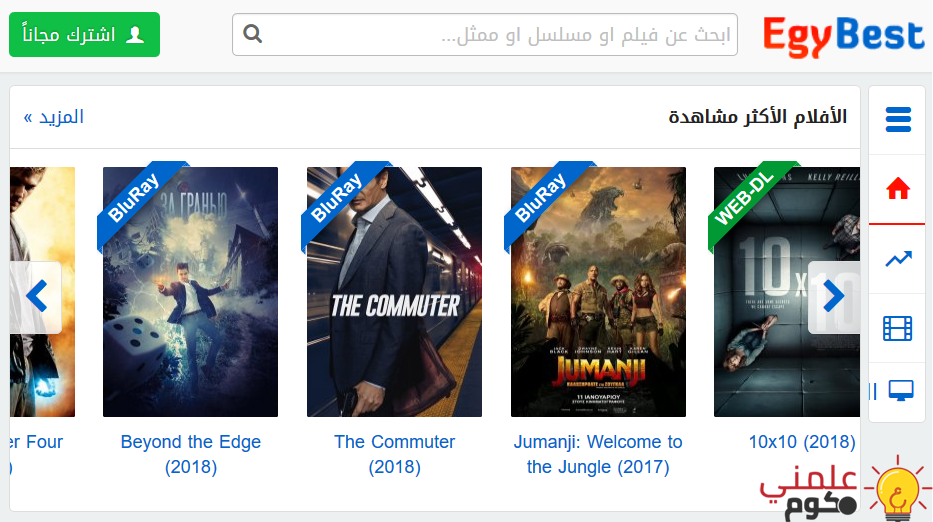Screen dimensions: 933x522
Task: Open the movies film icon in sidebar
Action: pos(898,328)
